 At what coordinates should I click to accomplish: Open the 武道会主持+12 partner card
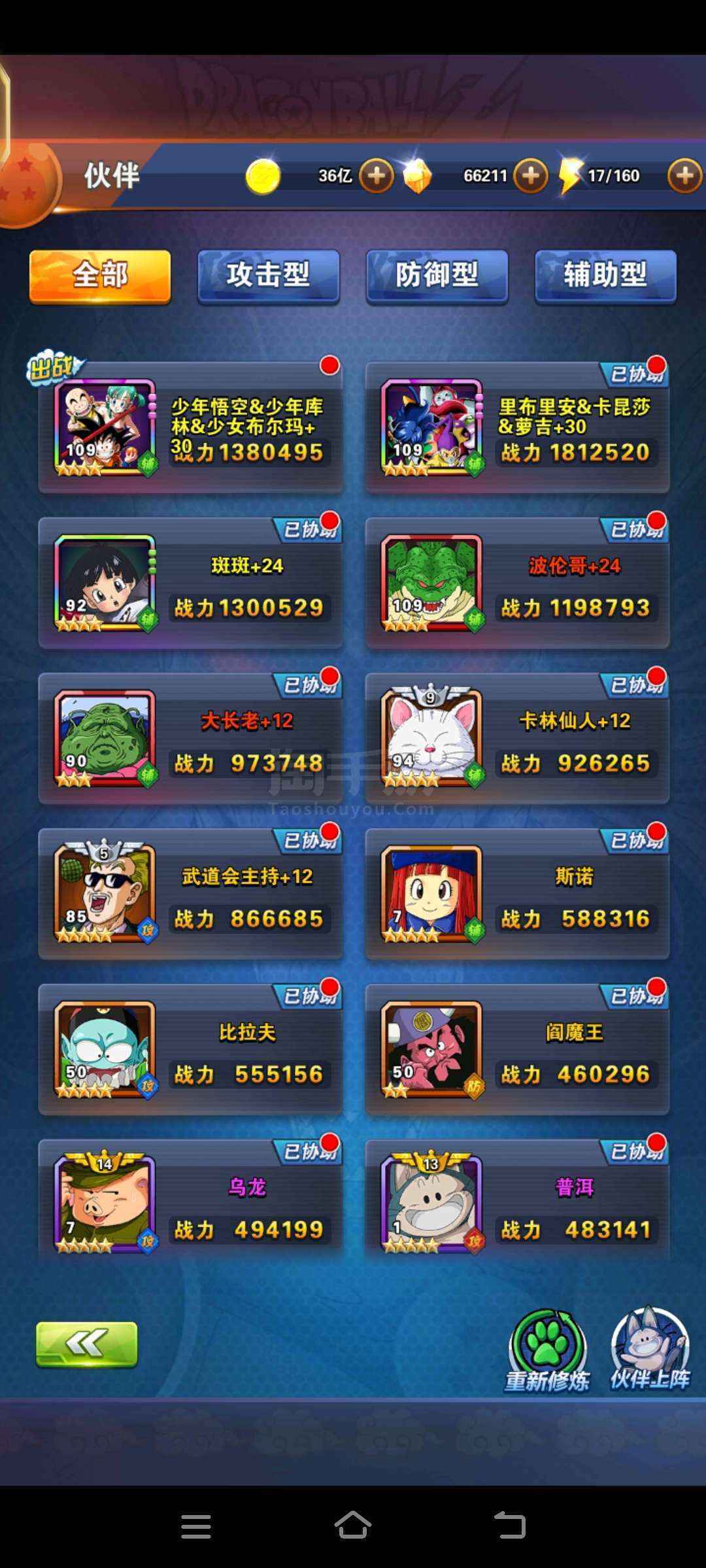pyautogui.click(x=190, y=894)
